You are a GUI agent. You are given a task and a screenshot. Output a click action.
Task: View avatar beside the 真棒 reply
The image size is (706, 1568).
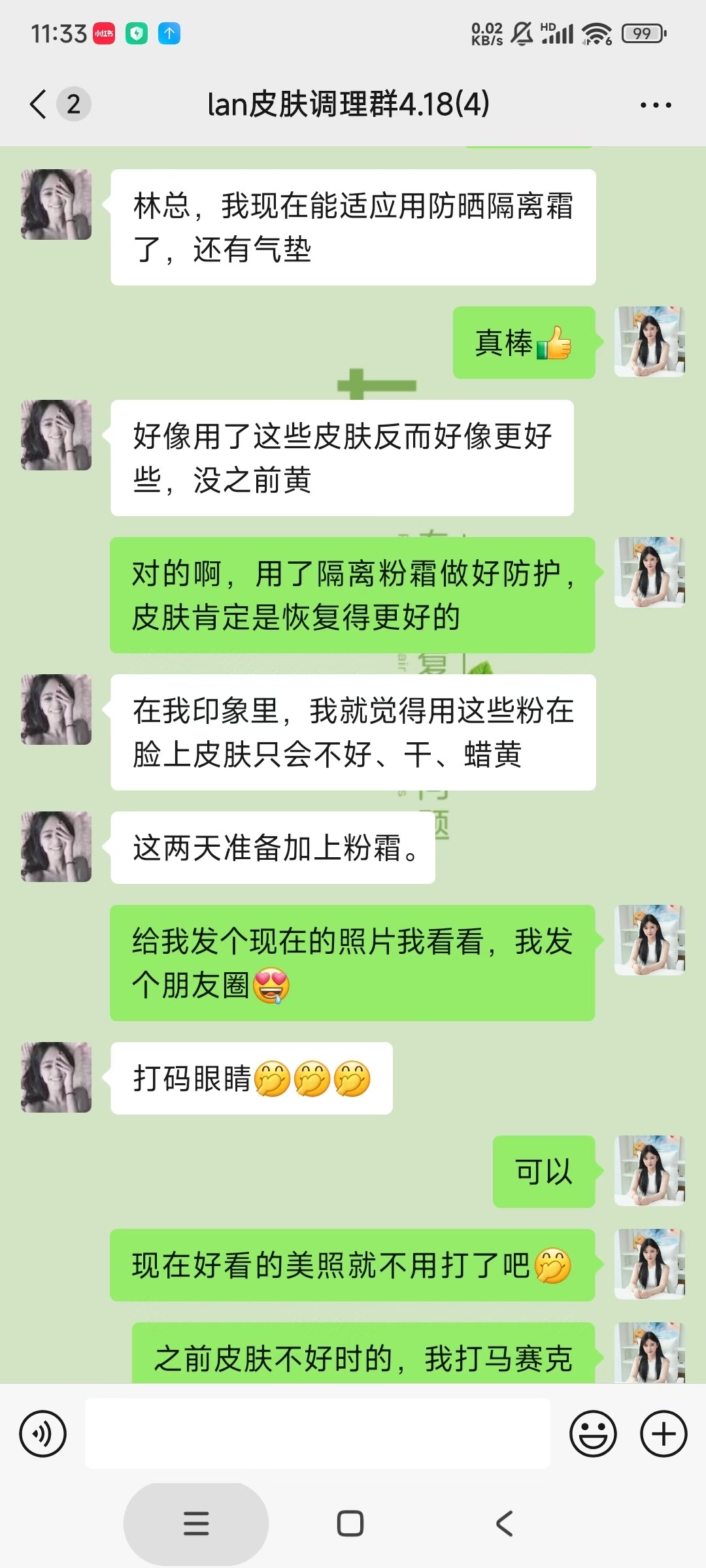[x=649, y=342]
